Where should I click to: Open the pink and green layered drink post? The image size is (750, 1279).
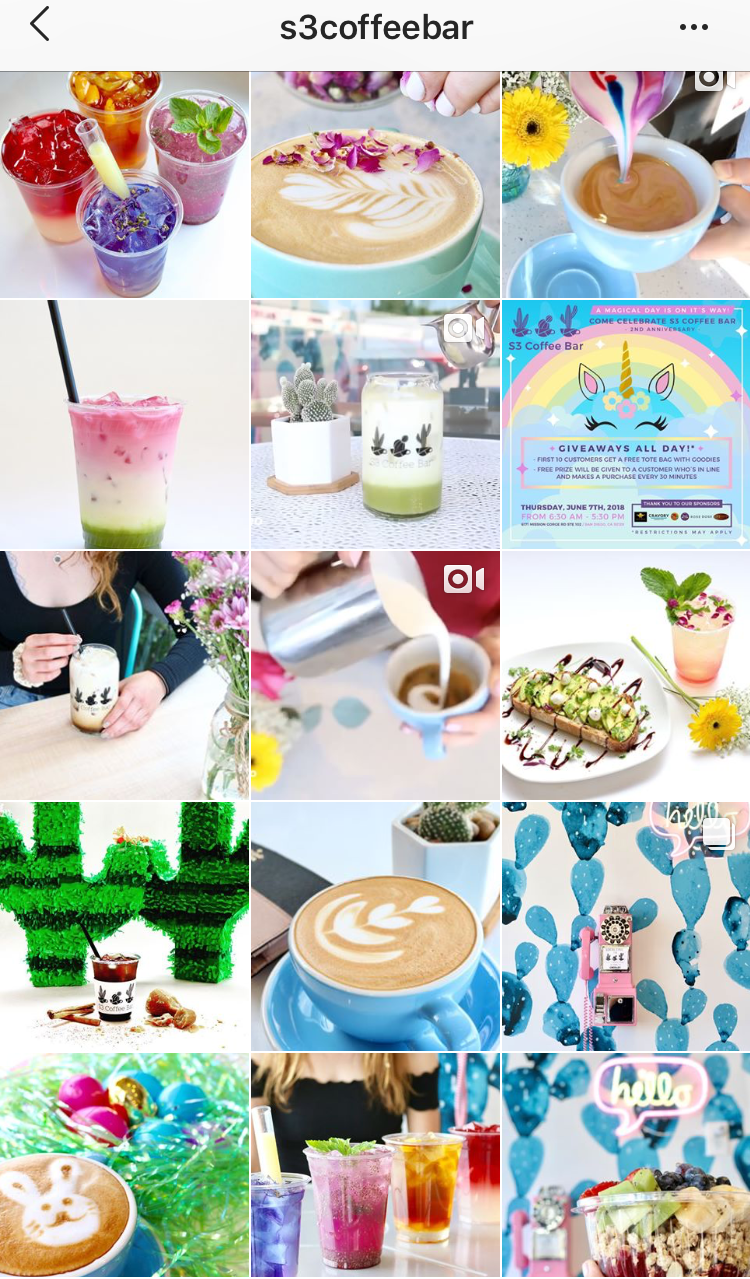tap(124, 425)
